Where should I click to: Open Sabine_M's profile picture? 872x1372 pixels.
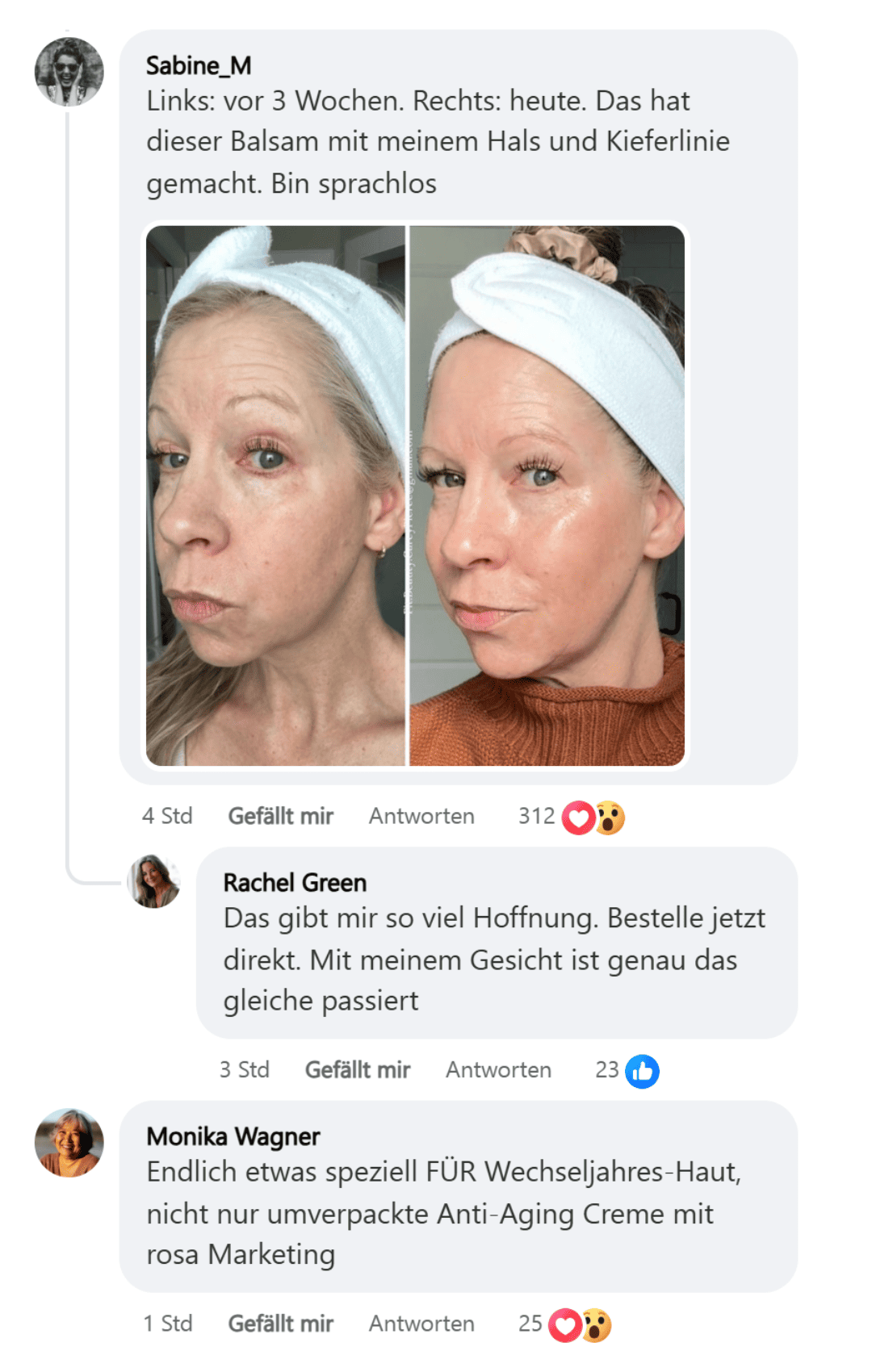tap(69, 72)
